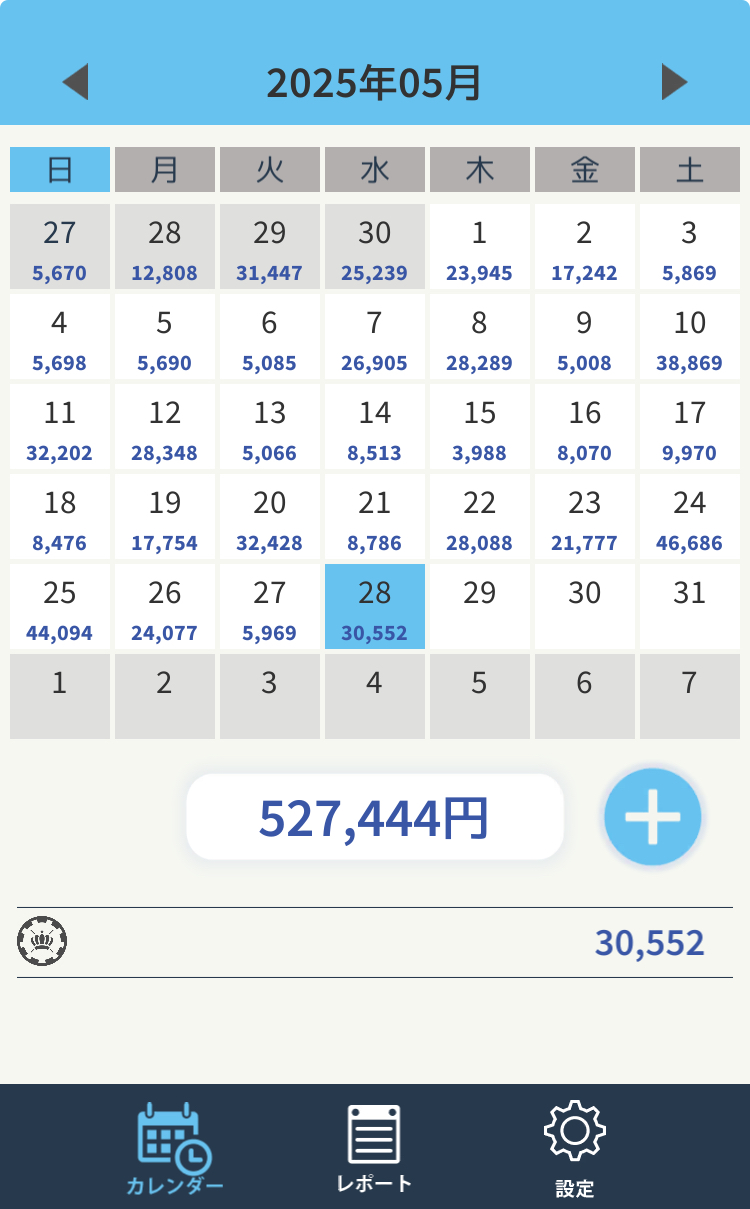Select May 7 with 26,905
Screen dimensions: 750x1209
pos(375,337)
